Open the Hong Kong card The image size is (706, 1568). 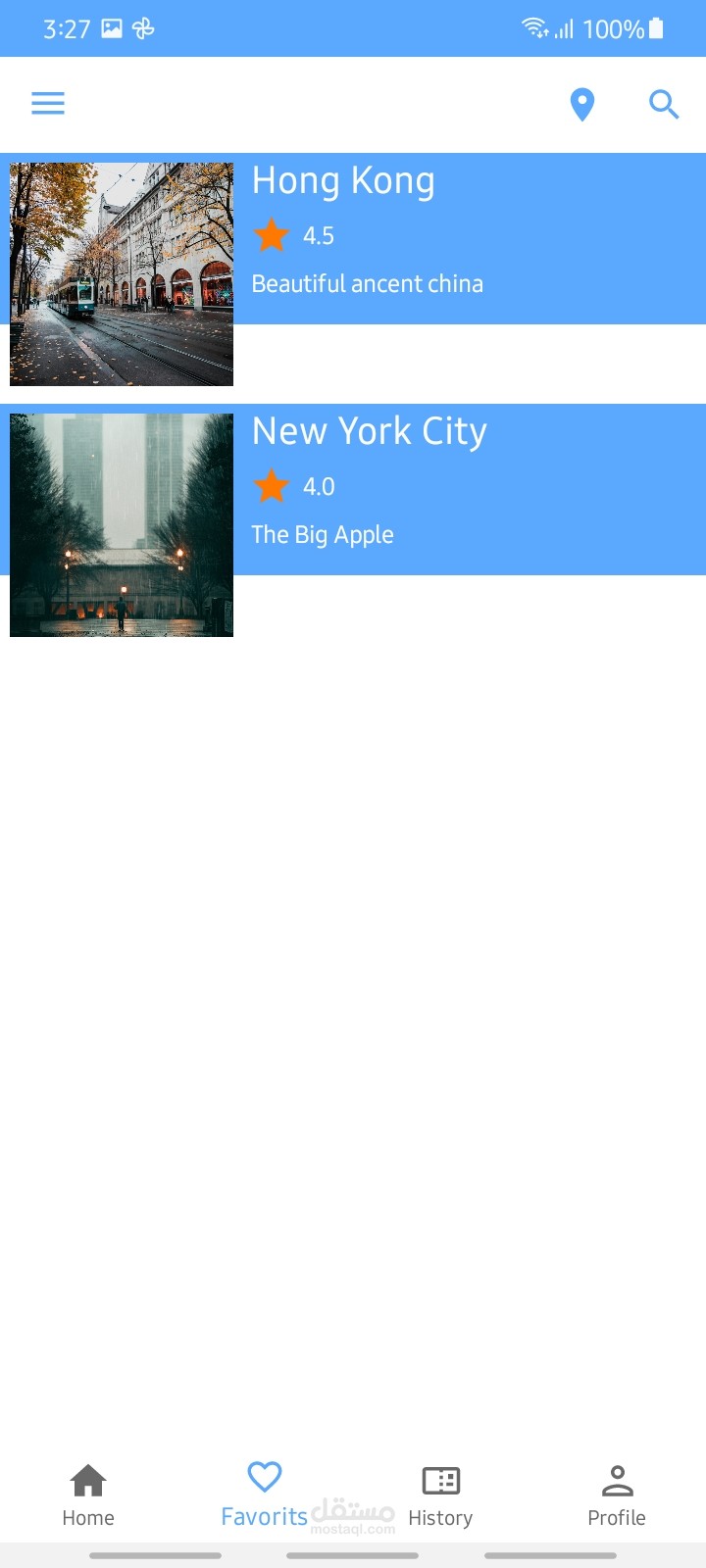(392, 239)
